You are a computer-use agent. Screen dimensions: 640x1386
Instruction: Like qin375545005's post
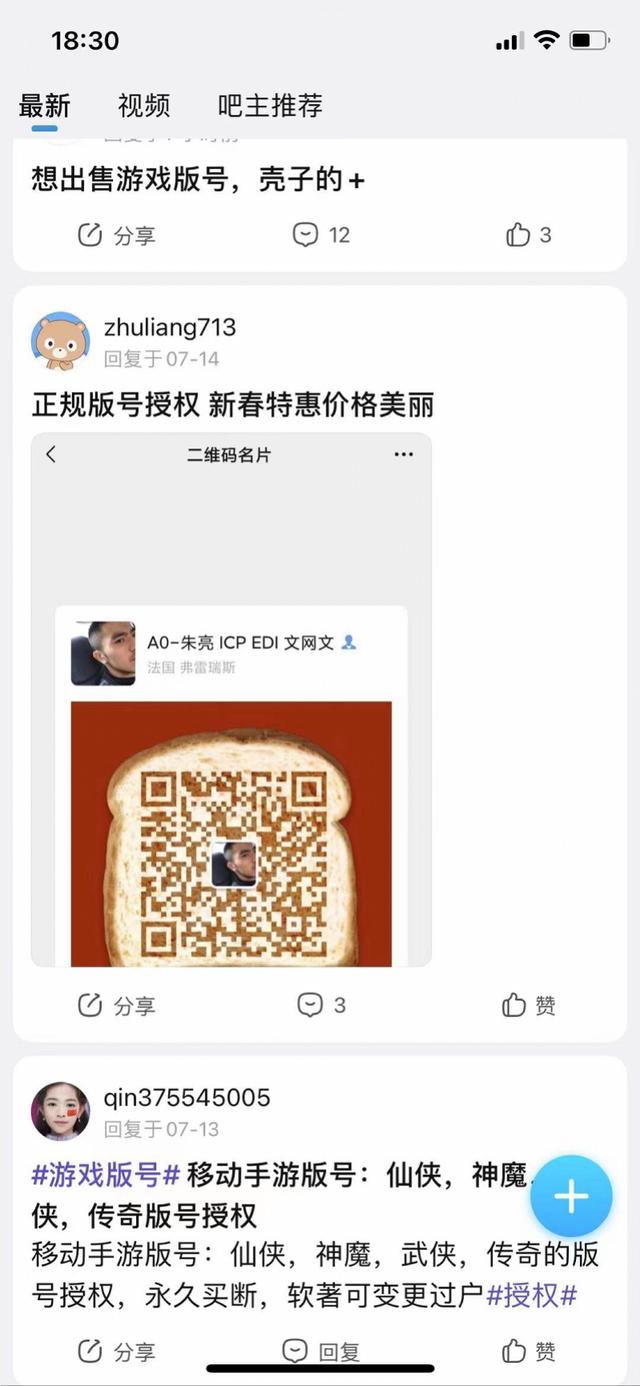coord(529,1352)
